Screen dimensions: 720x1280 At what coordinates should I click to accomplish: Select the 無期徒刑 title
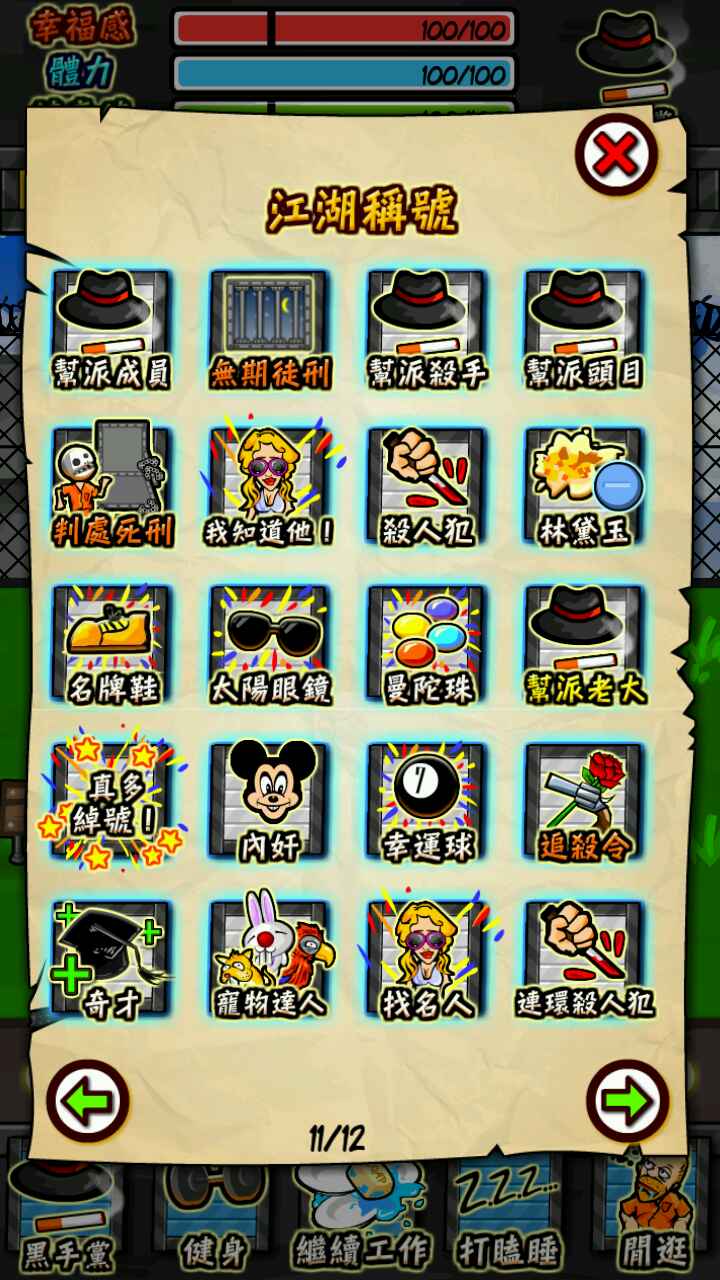pyautogui.click(x=269, y=329)
